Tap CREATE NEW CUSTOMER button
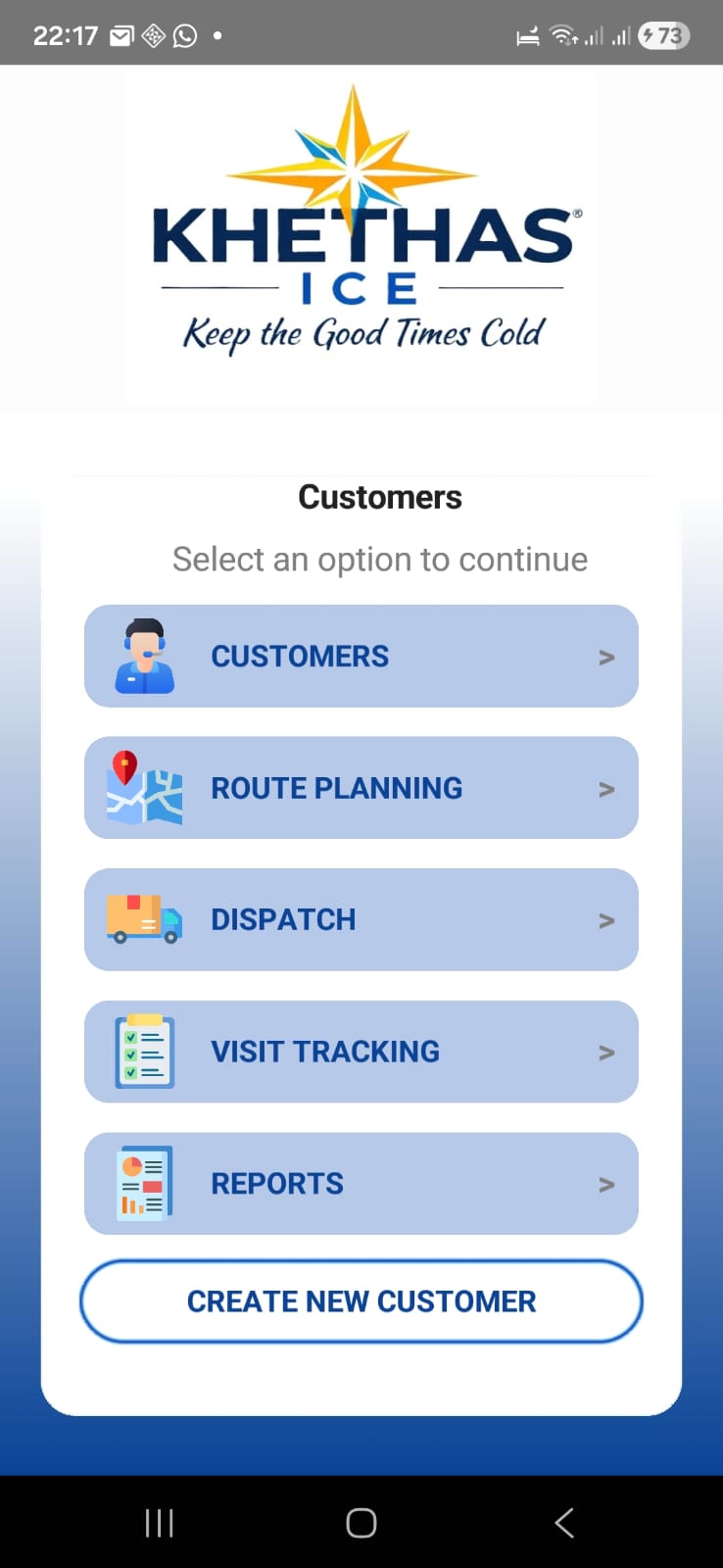 [x=361, y=1301]
